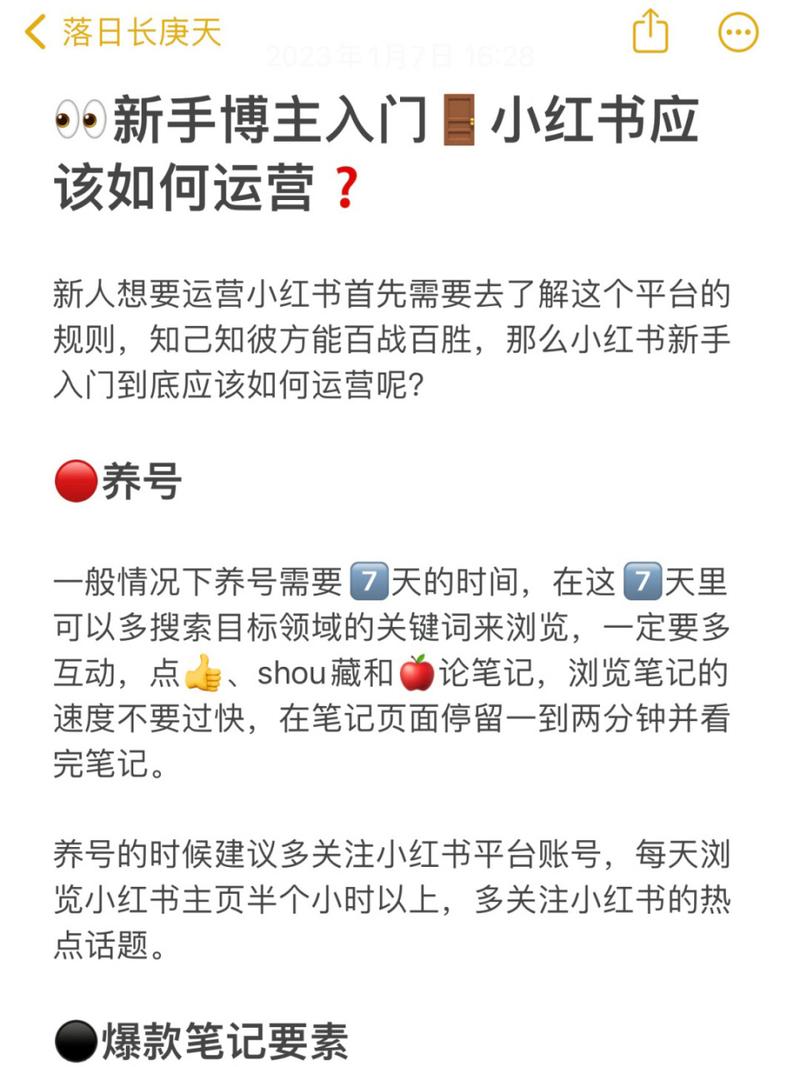Go back to the 落日长庚天 folder
Screen dimensions: 800x1067
[122, 32]
